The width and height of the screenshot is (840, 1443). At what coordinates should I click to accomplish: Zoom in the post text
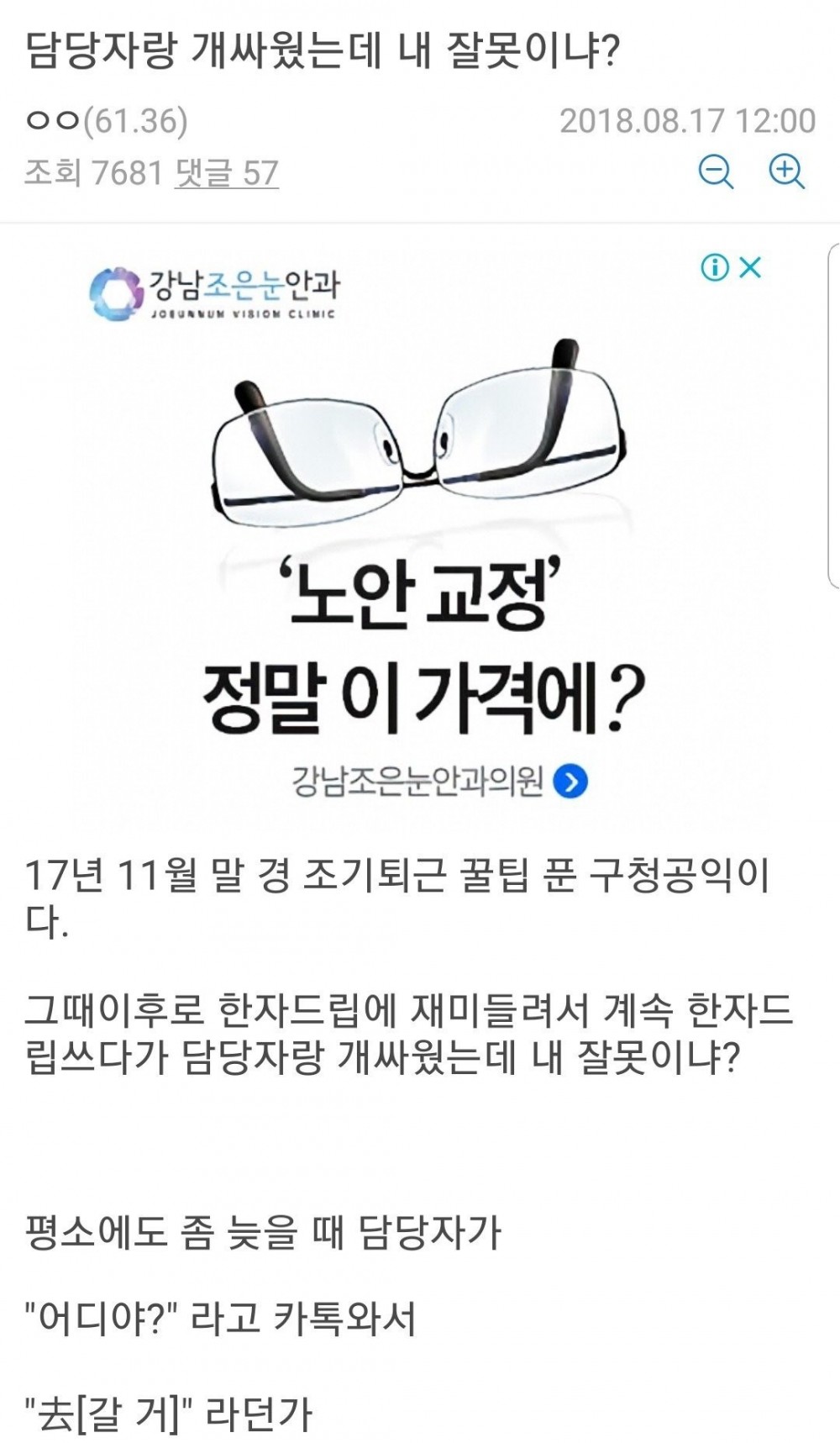[x=787, y=172]
